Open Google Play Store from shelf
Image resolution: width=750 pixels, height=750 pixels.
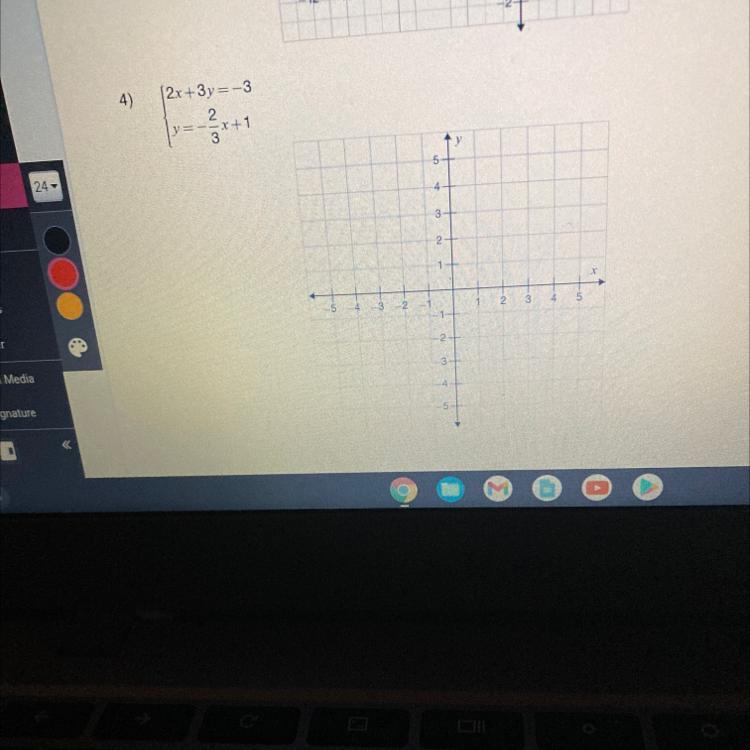coord(648,487)
